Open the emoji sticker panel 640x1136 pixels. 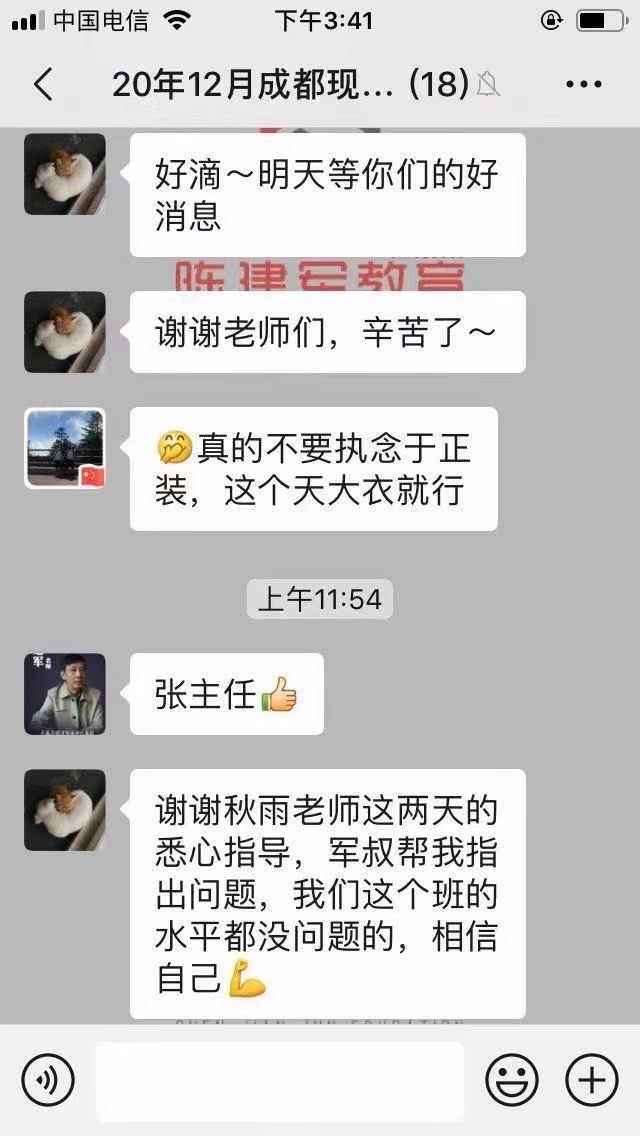[x=511, y=1080]
